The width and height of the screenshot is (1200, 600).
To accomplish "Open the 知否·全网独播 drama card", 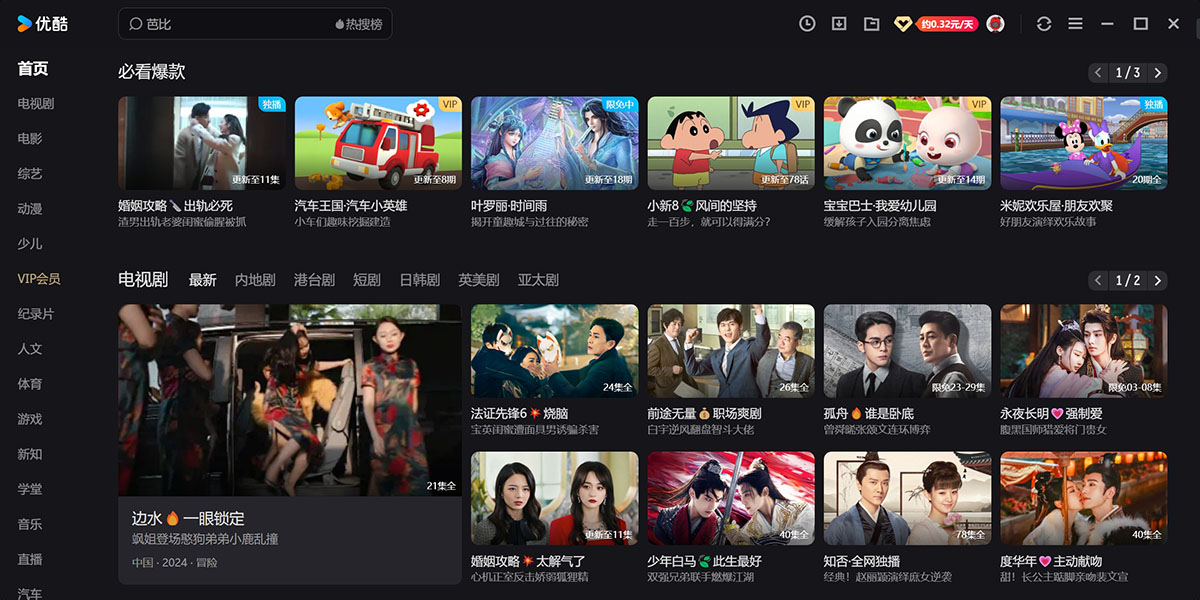I will pyautogui.click(x=907, y=497).
